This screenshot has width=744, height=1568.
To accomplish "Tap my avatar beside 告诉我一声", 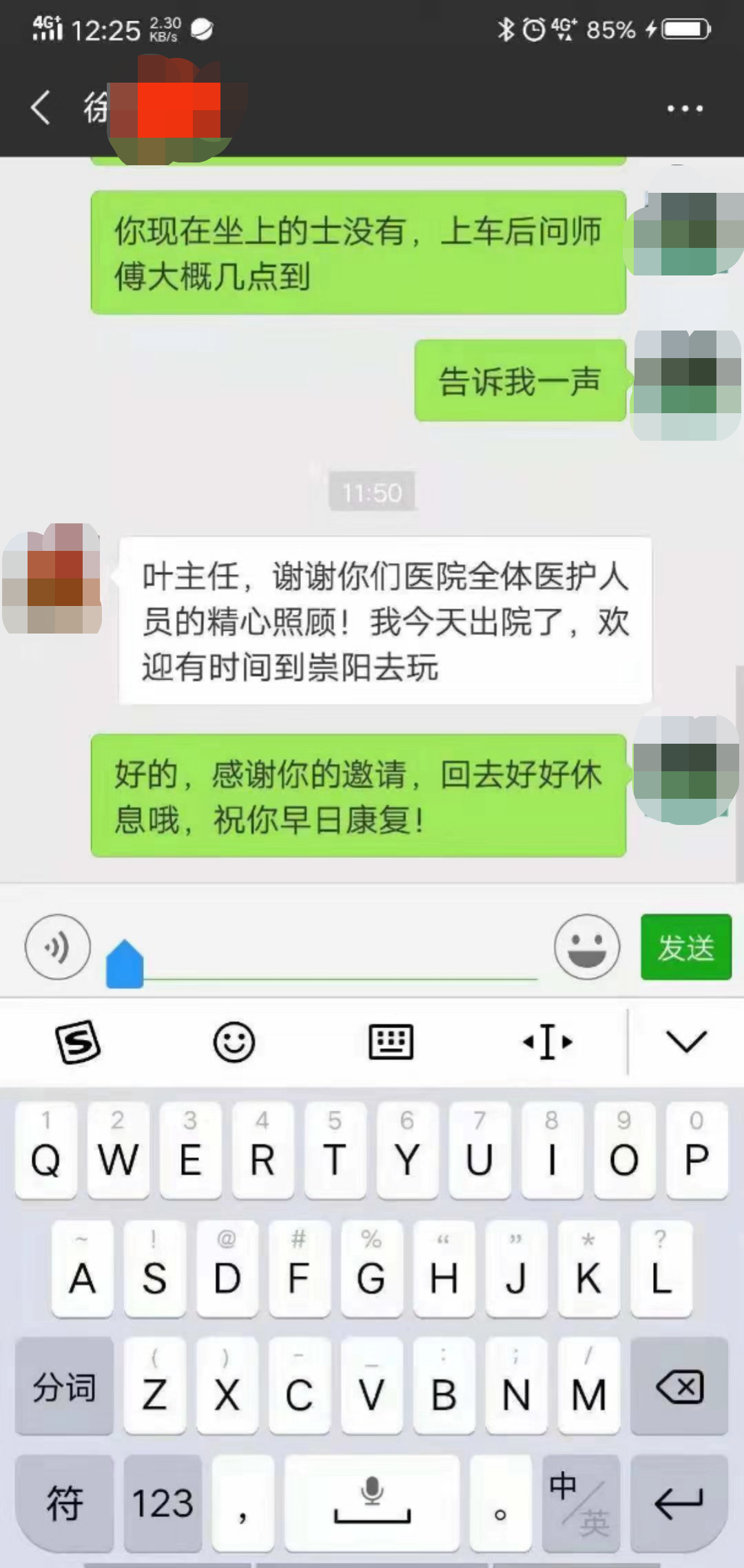I will tap(685, 384).
